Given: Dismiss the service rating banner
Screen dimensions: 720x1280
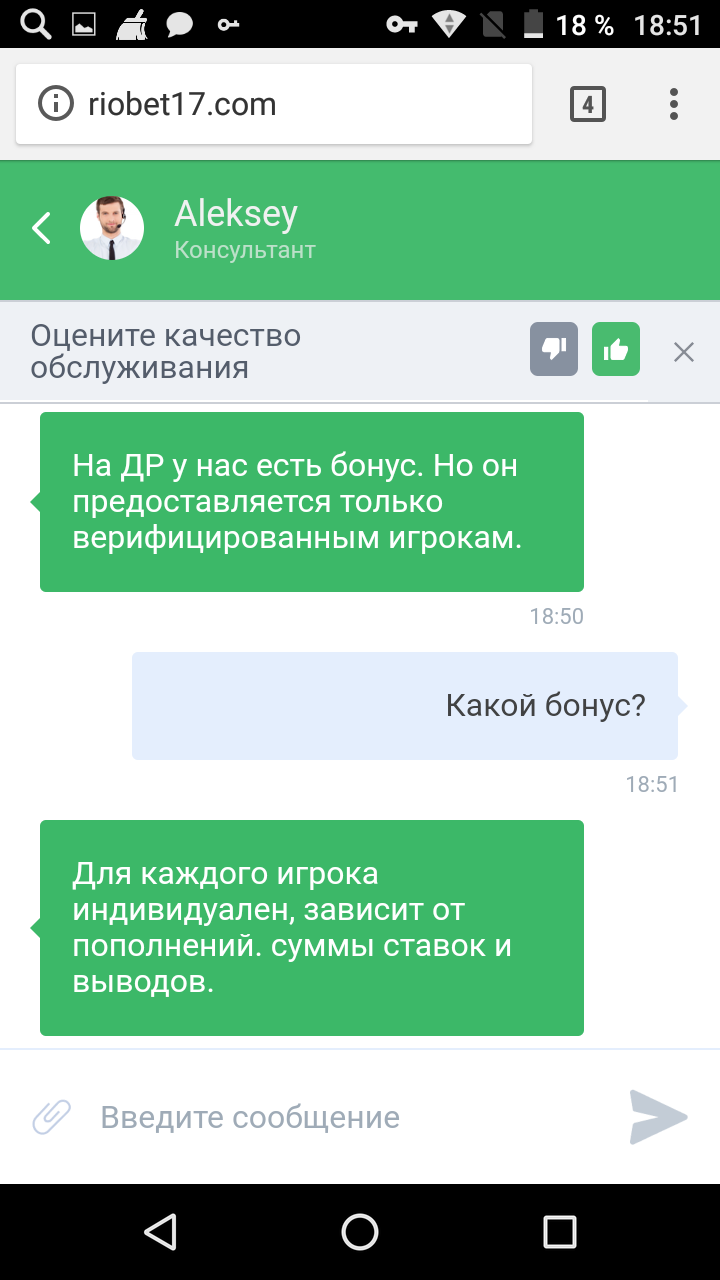Looking at the screenshot, I should [x=684, y=351].
